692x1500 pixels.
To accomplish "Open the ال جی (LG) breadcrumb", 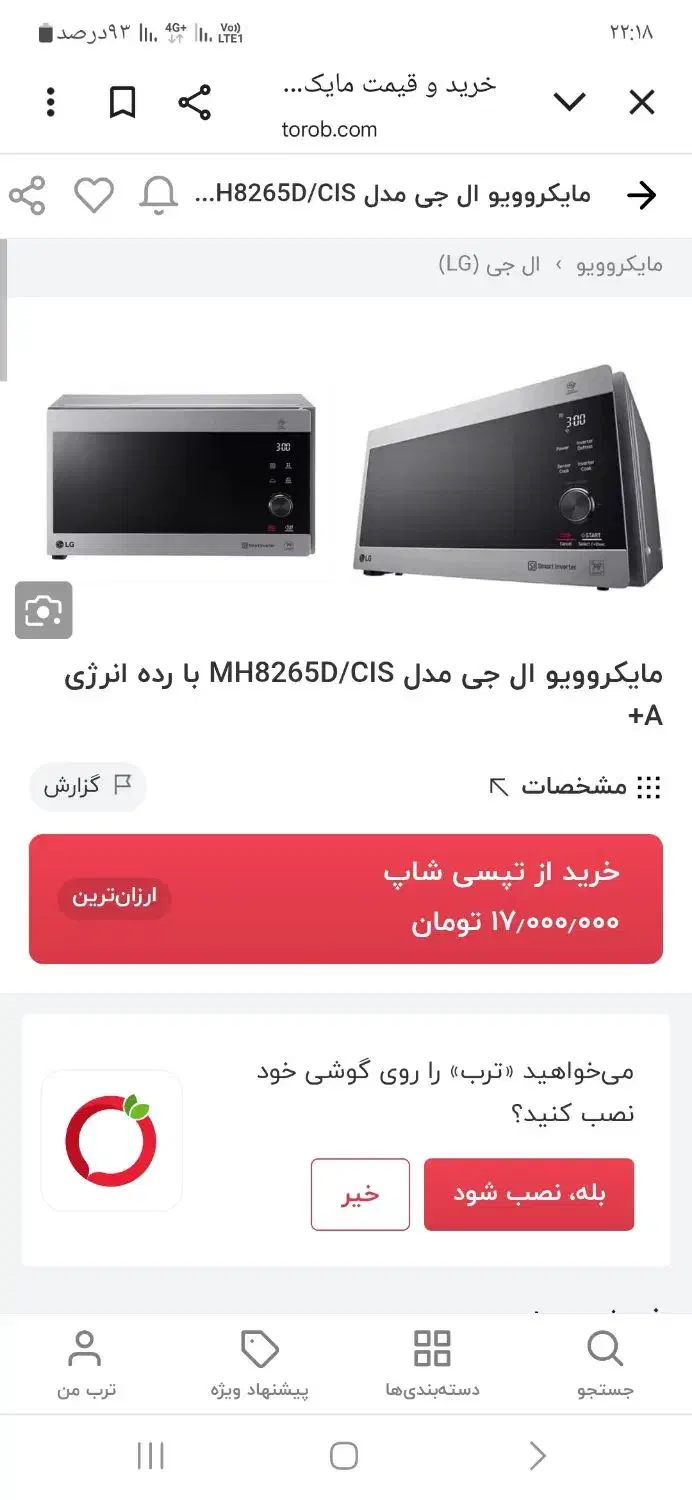I will [489, 265].
